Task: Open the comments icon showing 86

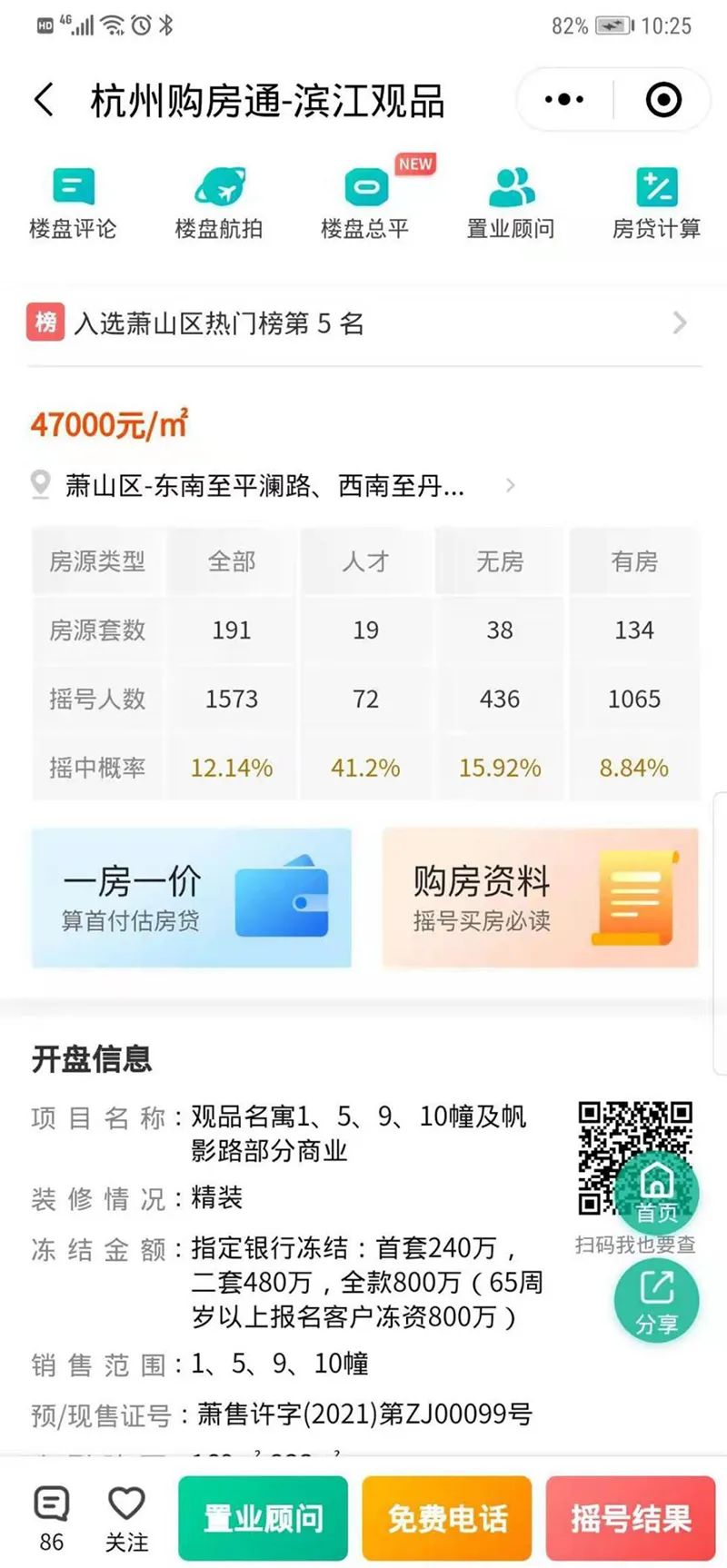Action: pyautogui.click(x=52, y=1517)
